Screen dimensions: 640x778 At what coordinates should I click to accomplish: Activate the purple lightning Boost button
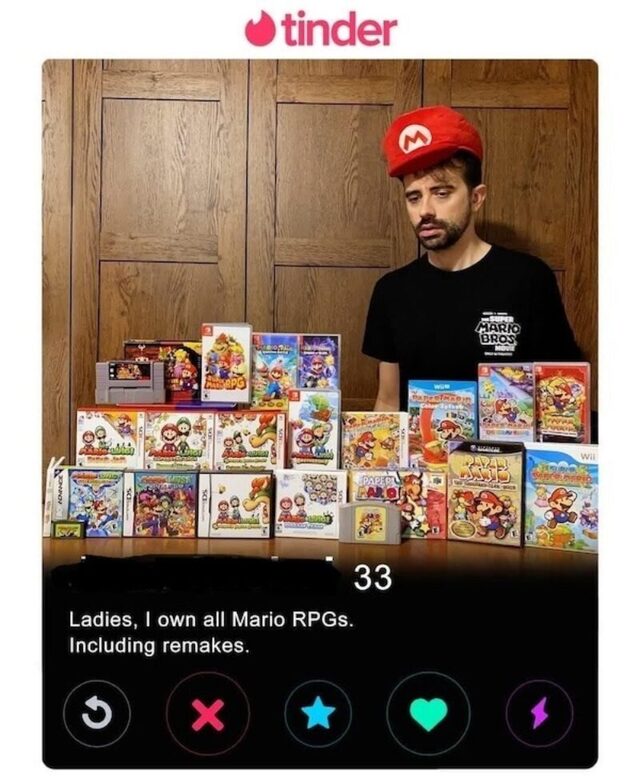tap(538, 713)
